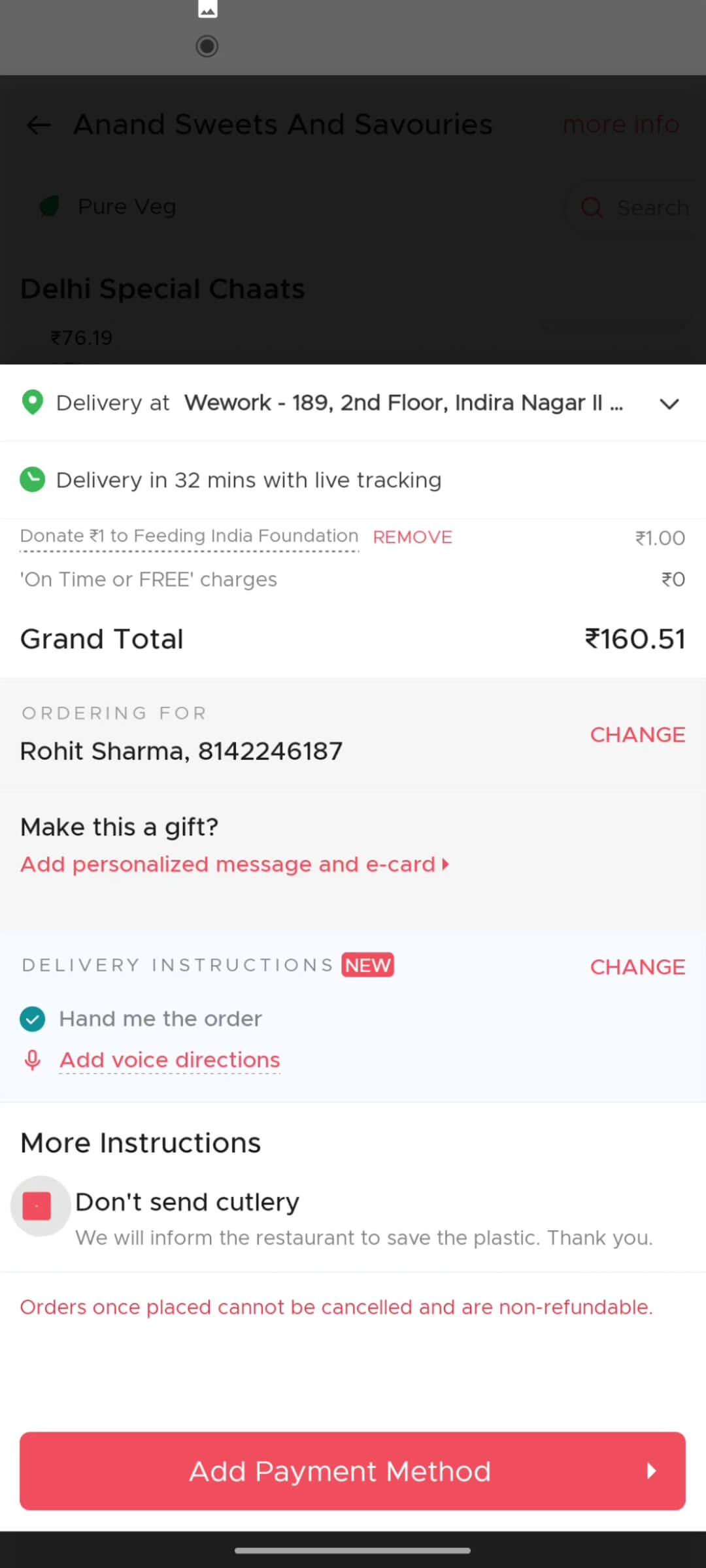Change the delivery instructions
This screenshot has height=1568, width=706.
[x=637, y=967]
